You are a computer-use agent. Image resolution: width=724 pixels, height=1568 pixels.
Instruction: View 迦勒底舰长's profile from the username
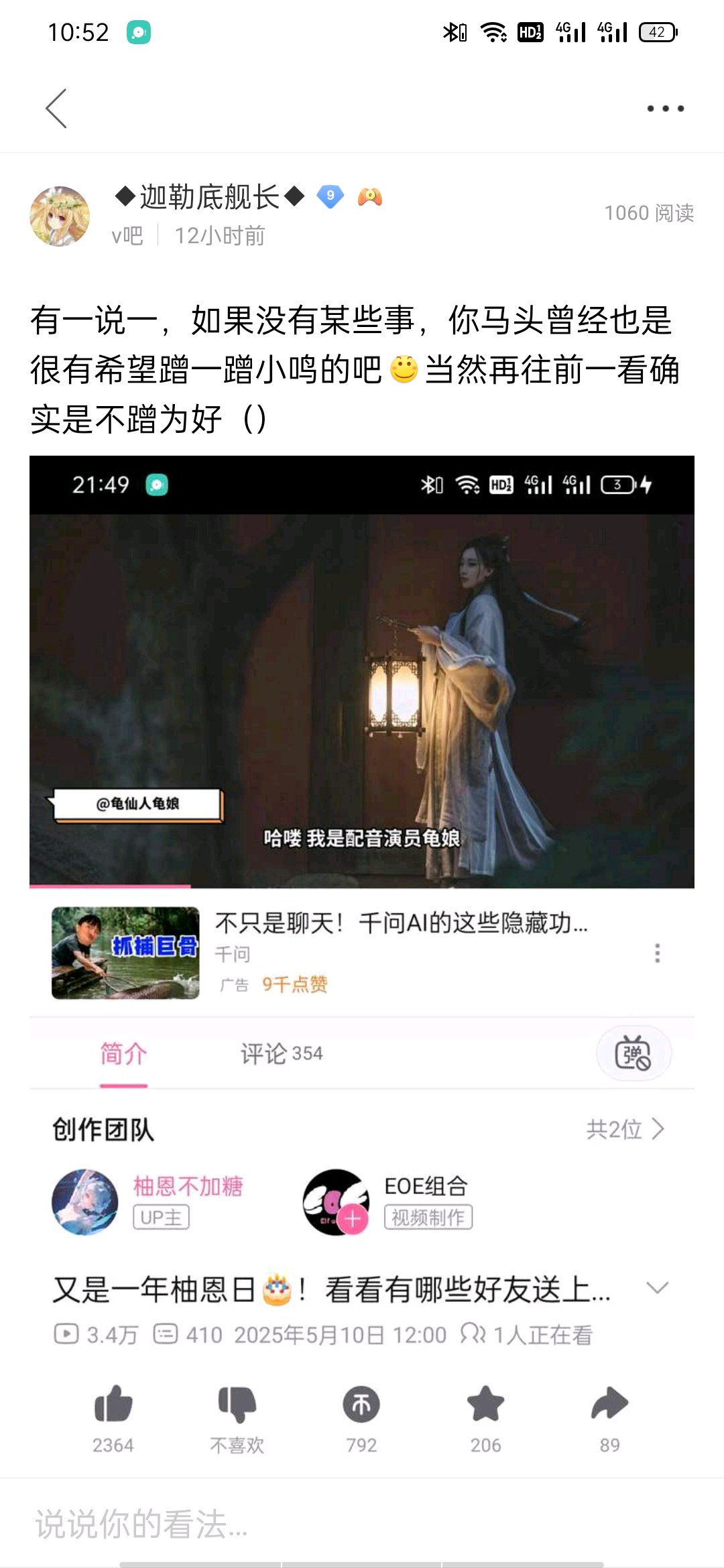tap(209, 197)
